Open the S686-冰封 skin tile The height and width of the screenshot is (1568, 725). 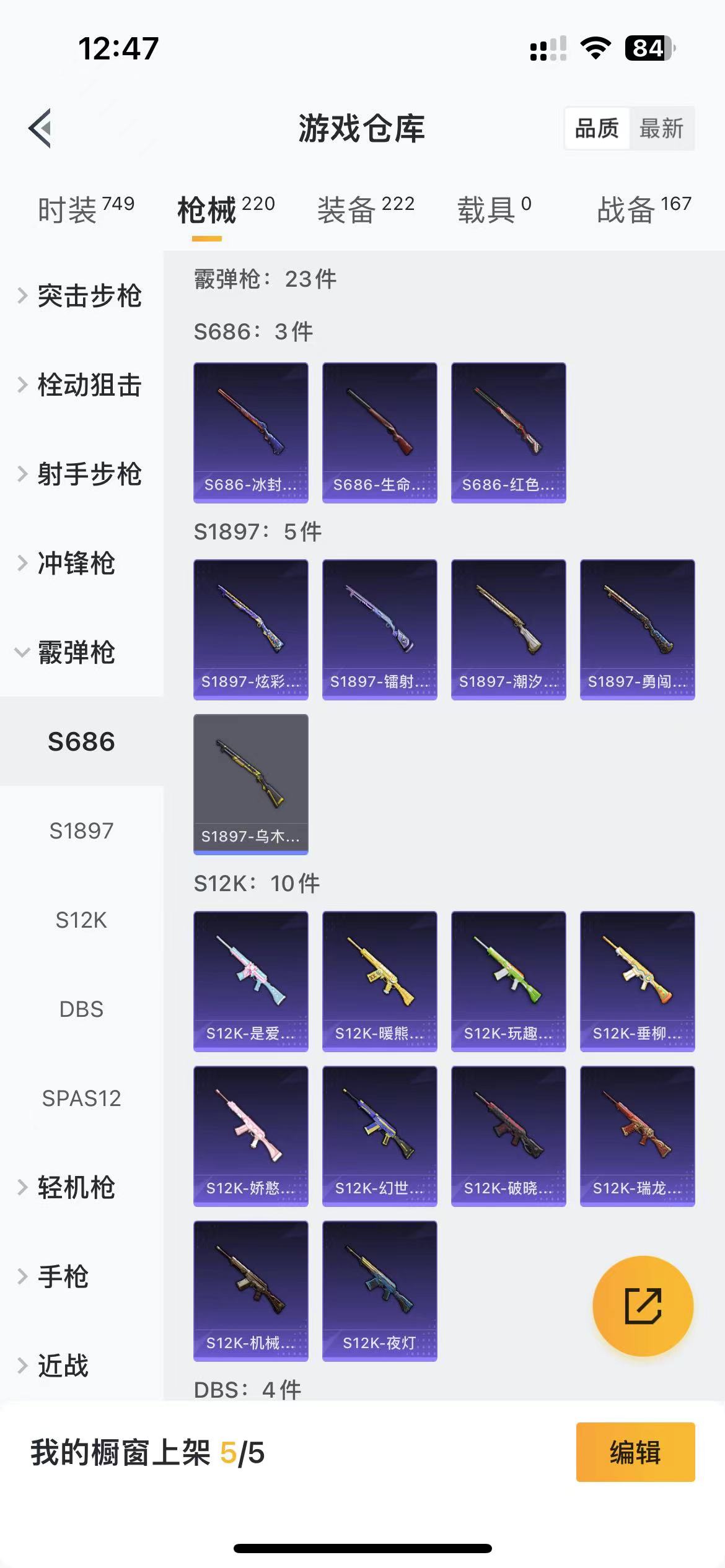coord(251,432)
